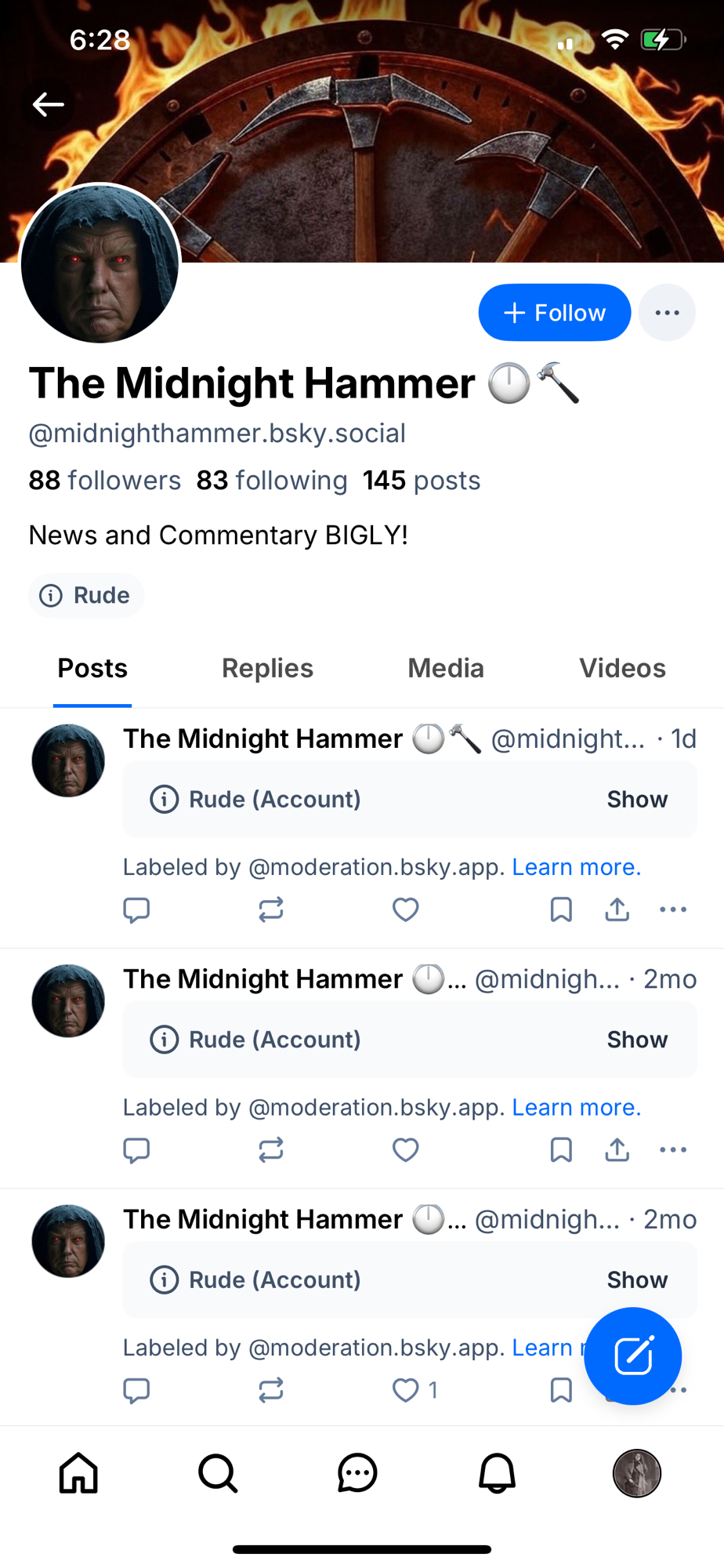Open the notifications bell
The image size is (724, 1568).
497,1474
